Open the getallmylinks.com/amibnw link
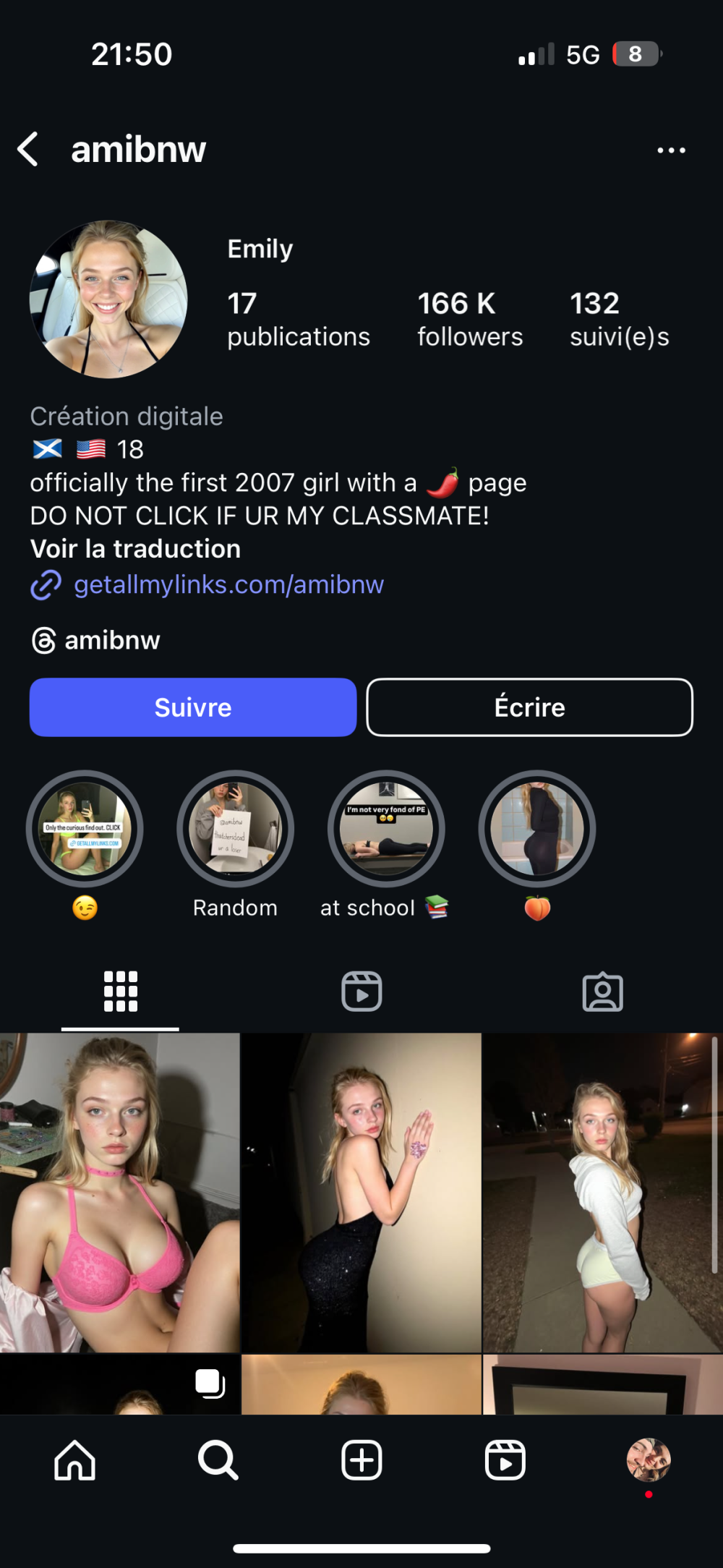This screenshot has height=1568, width=723. click(228, 584)
